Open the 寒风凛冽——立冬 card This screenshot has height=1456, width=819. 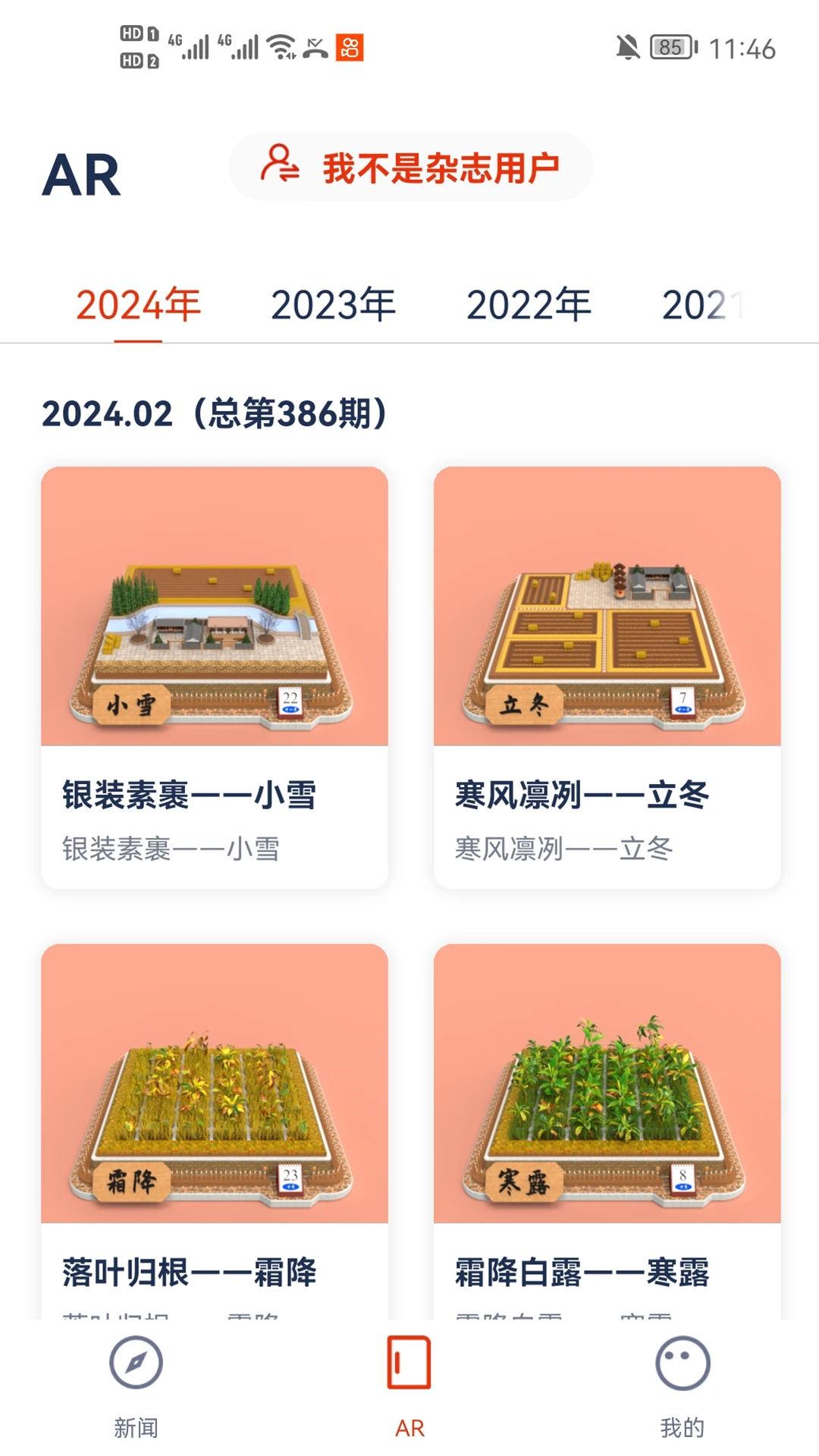pyautogui.click(x=607, y=676)
